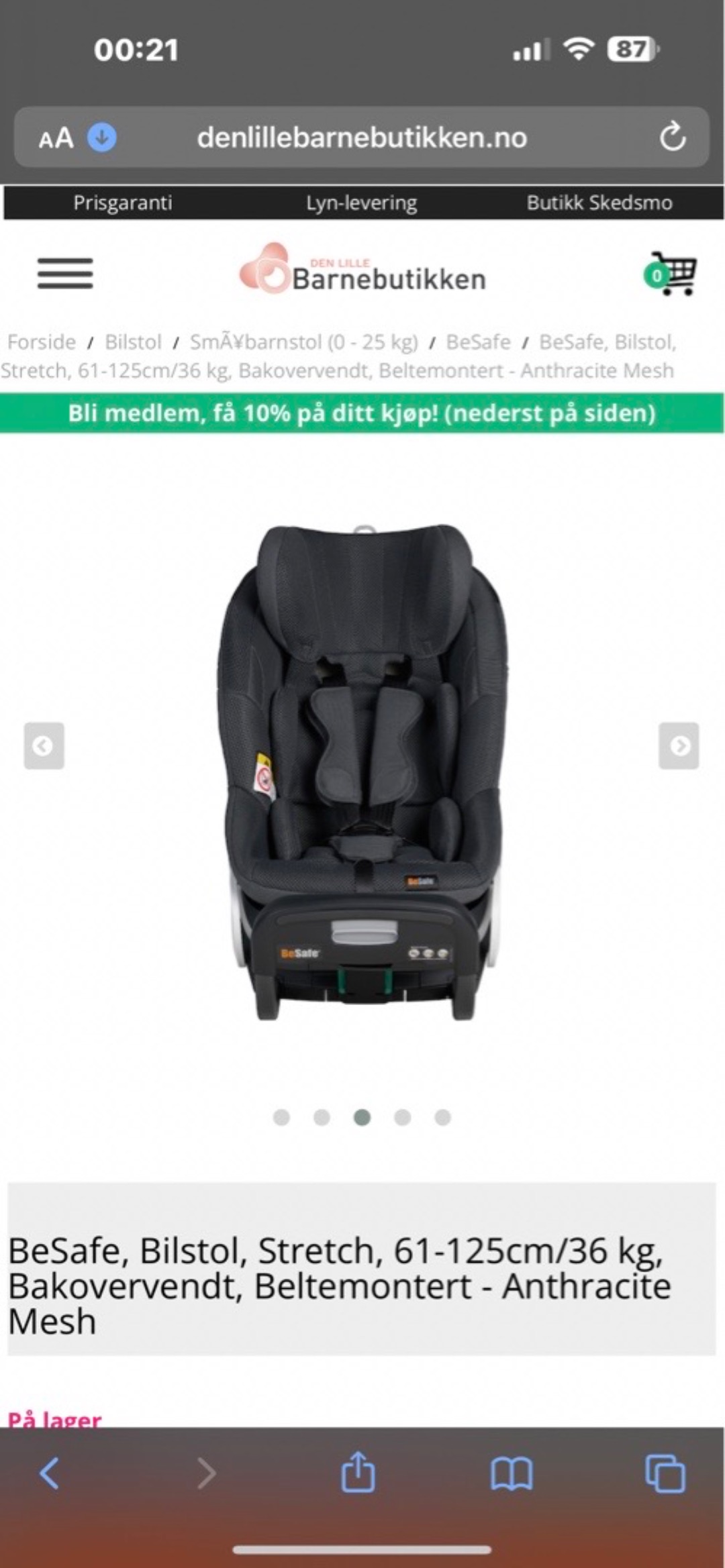This screenshot has height=1568, width=725.
Task: Go to Forside breadcrumb
Action: click(42, 342)
